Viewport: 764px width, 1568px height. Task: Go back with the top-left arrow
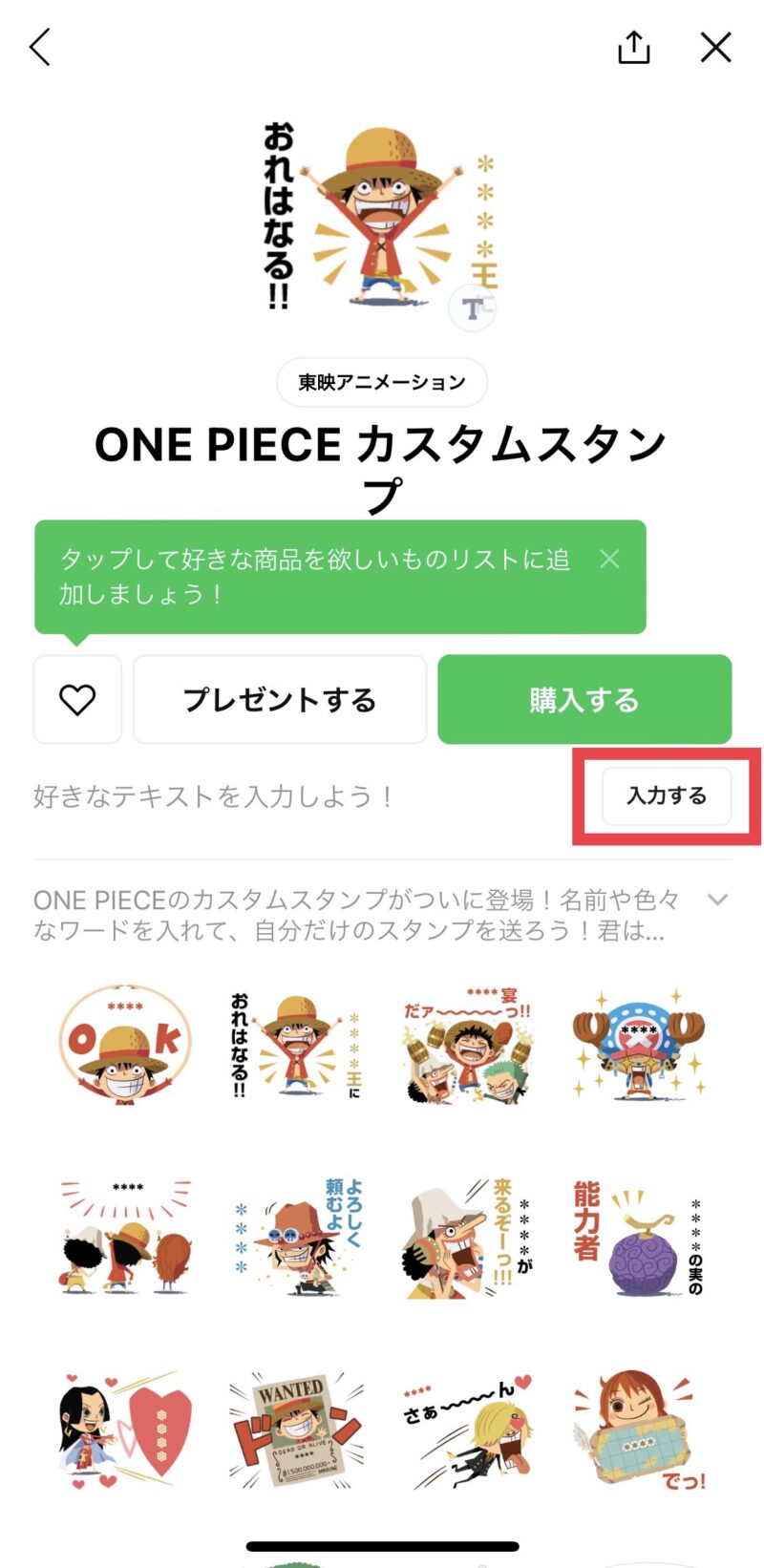40,47
